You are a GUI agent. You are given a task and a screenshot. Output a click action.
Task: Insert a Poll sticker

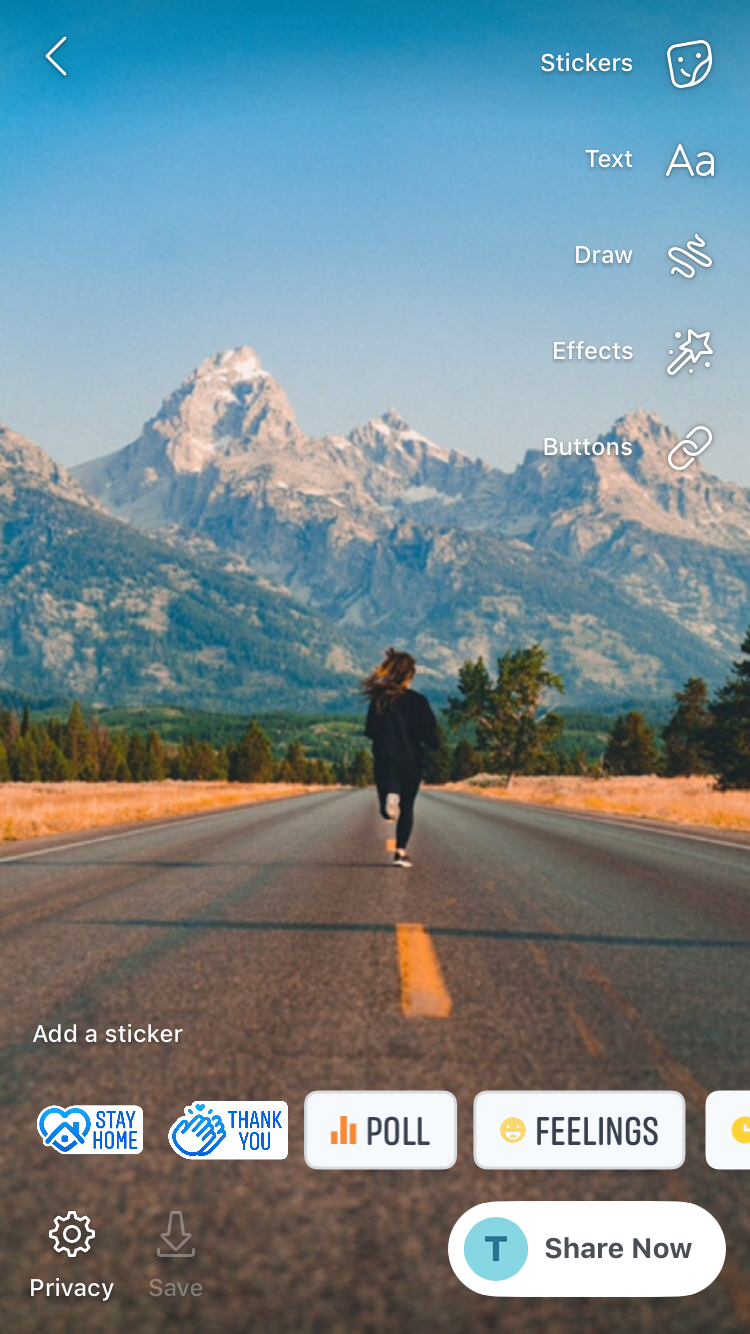pos(380,1130)
